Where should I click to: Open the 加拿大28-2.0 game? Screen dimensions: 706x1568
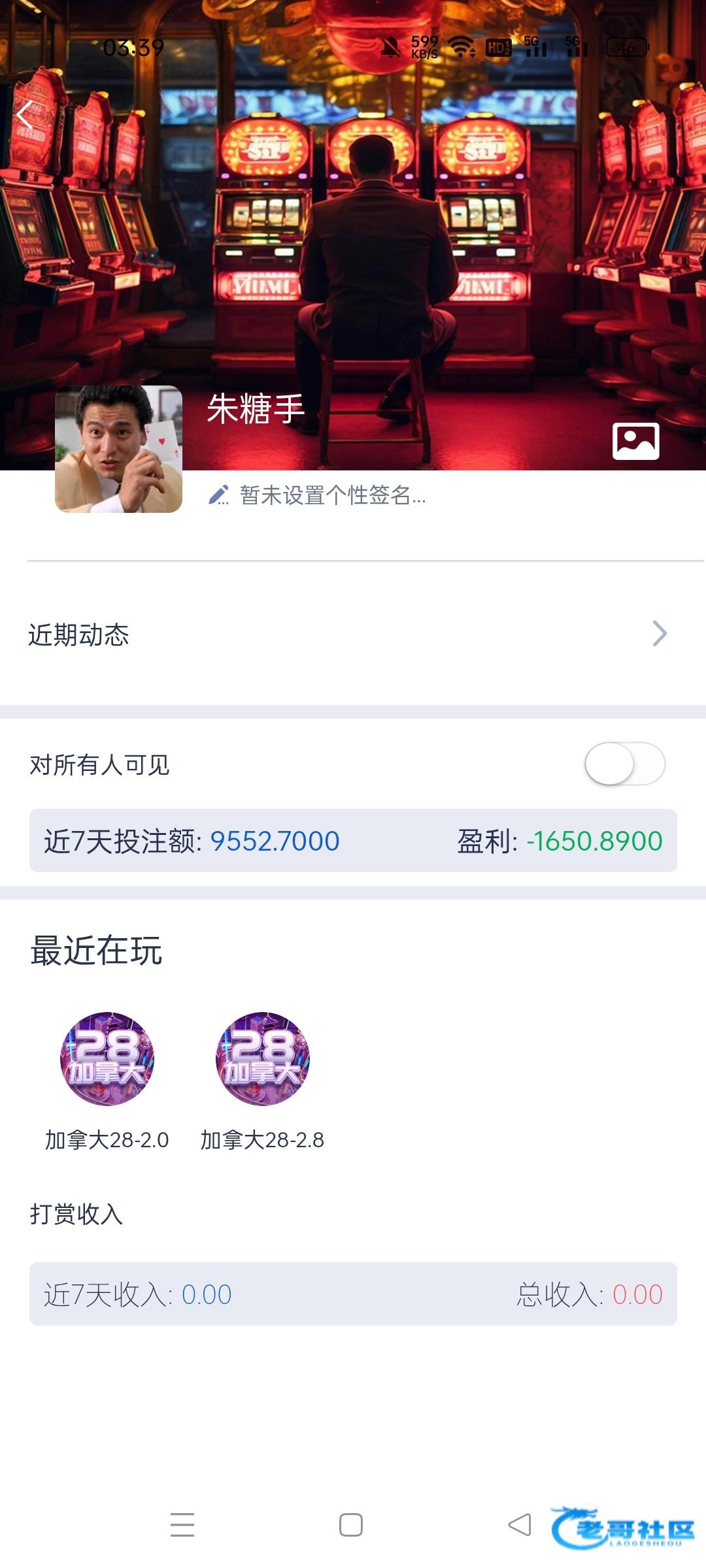point(107,1059)
